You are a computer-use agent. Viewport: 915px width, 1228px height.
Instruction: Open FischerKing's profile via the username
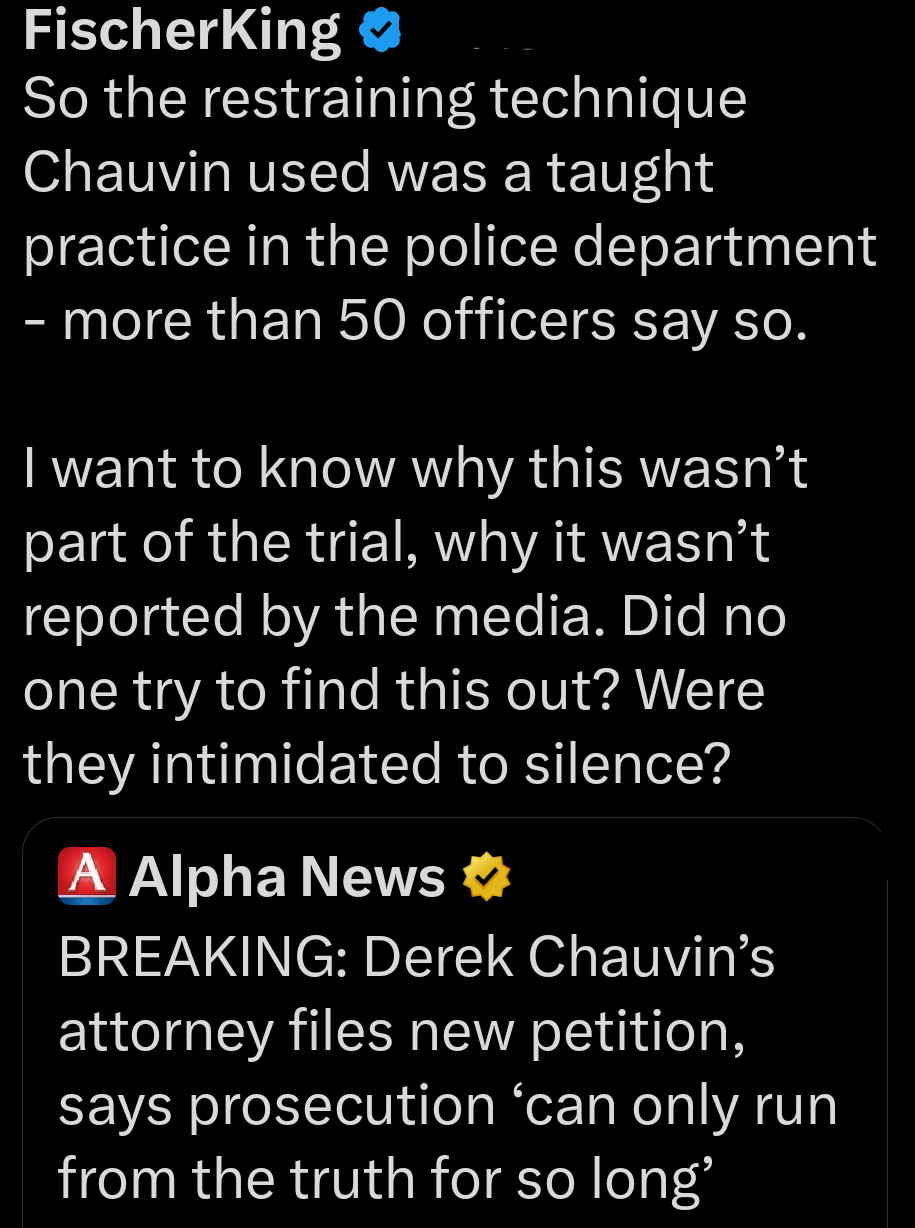click(180, 29)
